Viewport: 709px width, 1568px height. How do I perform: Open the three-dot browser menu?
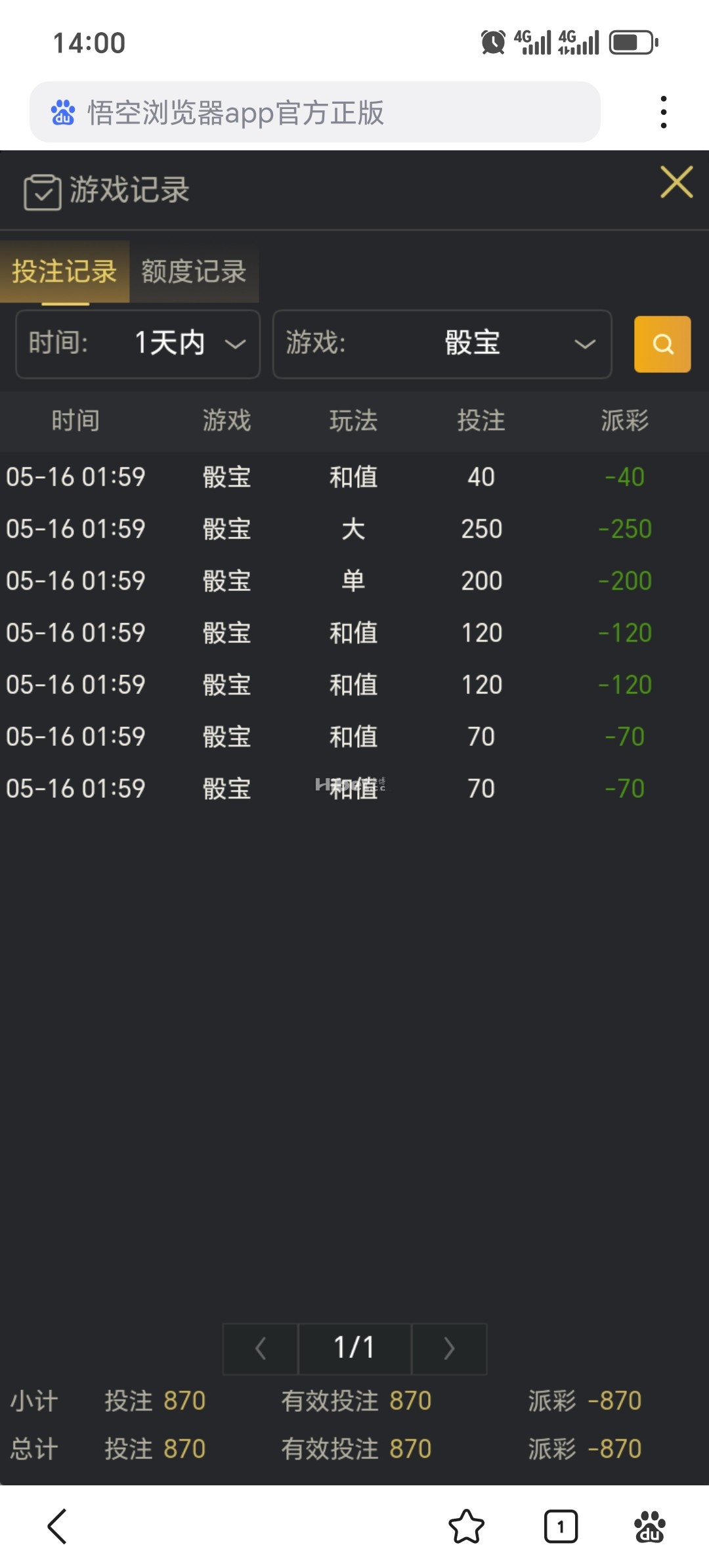[x=664, y=110]
